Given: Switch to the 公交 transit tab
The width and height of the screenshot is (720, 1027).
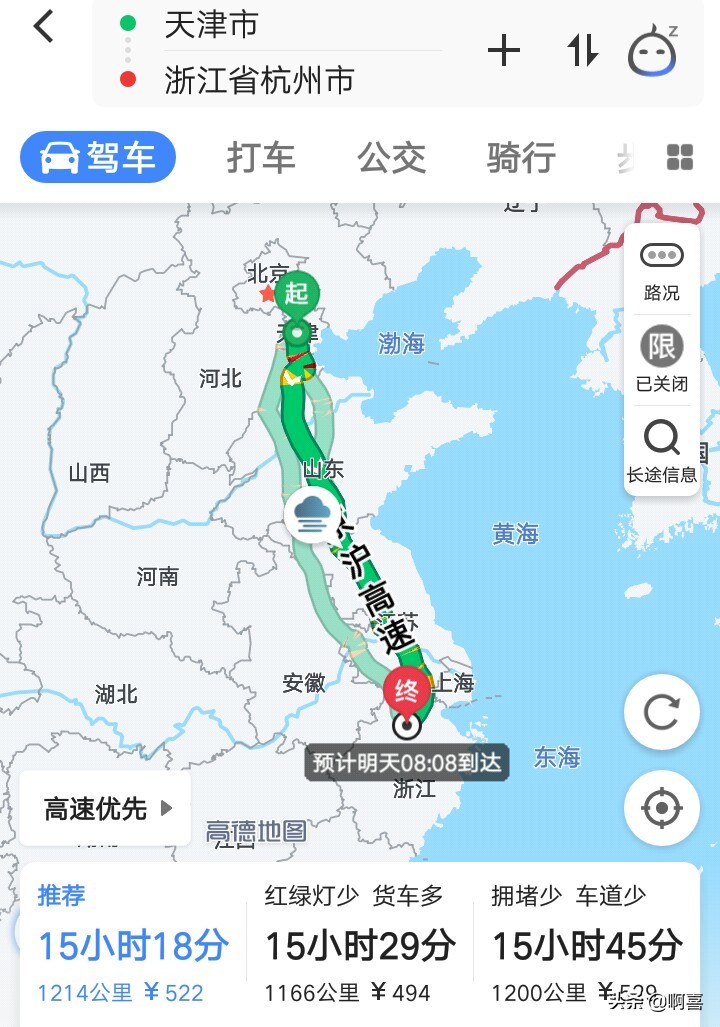Looking at the screenshot, I should [390, 157].
